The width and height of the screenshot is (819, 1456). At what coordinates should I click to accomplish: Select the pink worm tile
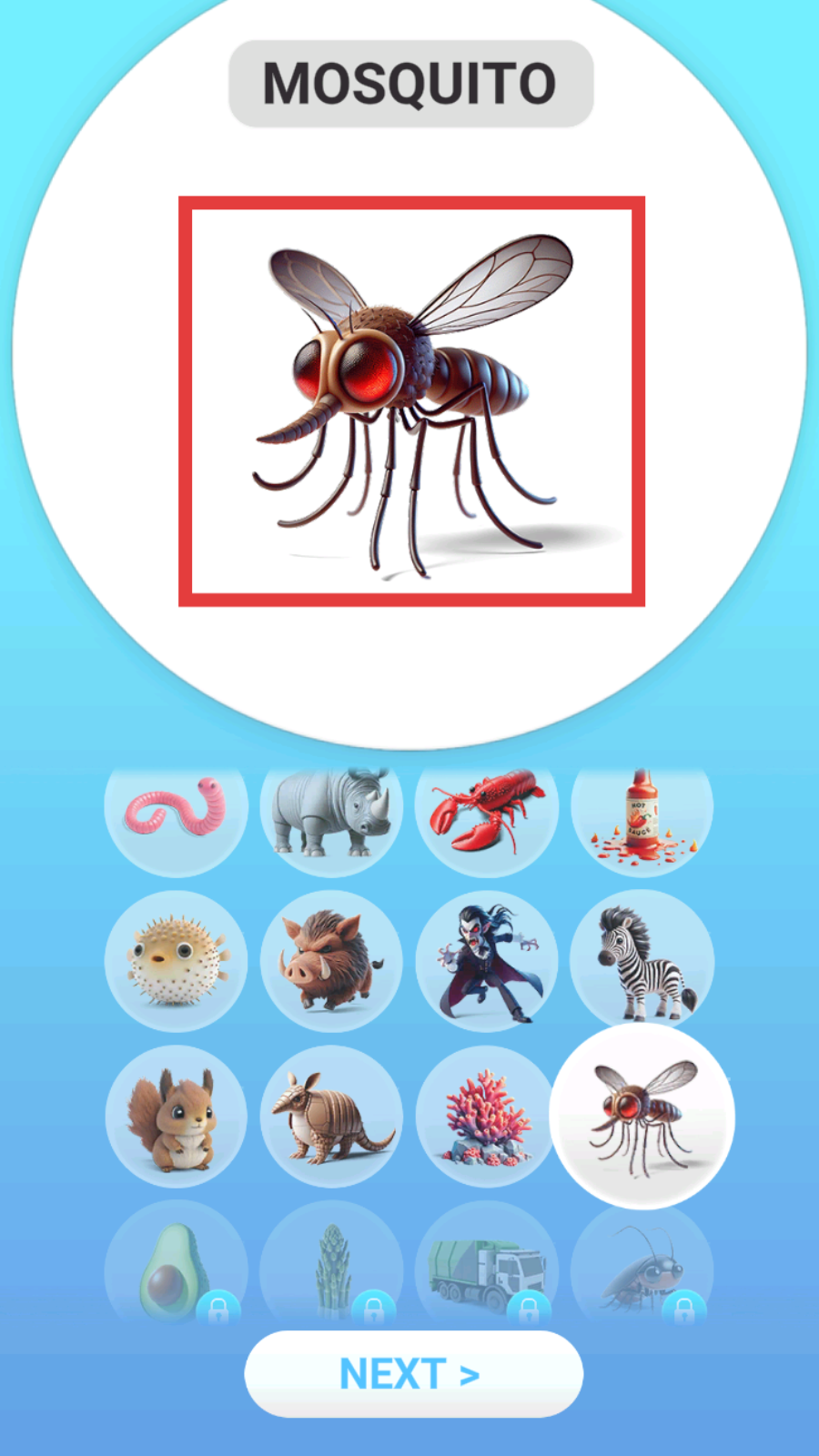tap(176, 813)
